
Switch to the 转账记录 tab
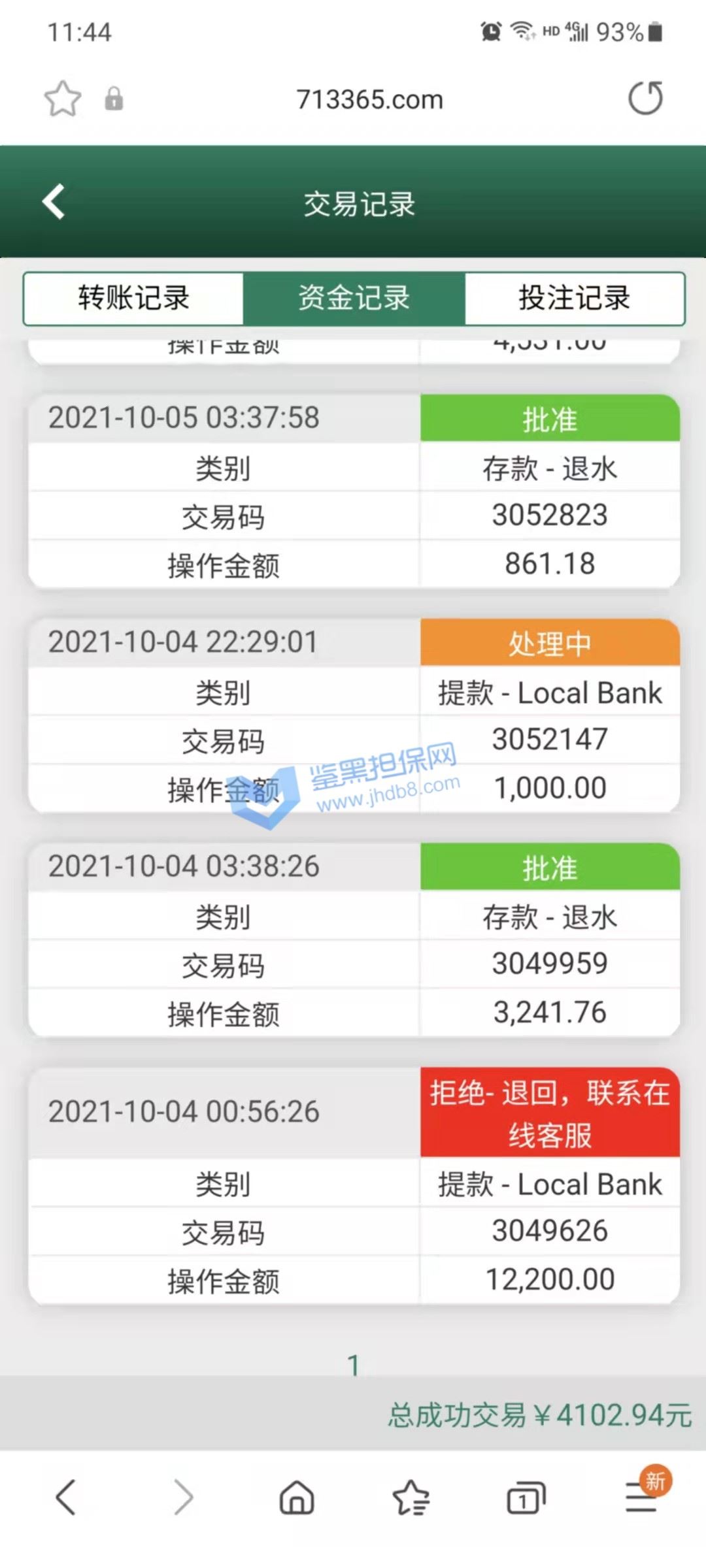(133, 299)
